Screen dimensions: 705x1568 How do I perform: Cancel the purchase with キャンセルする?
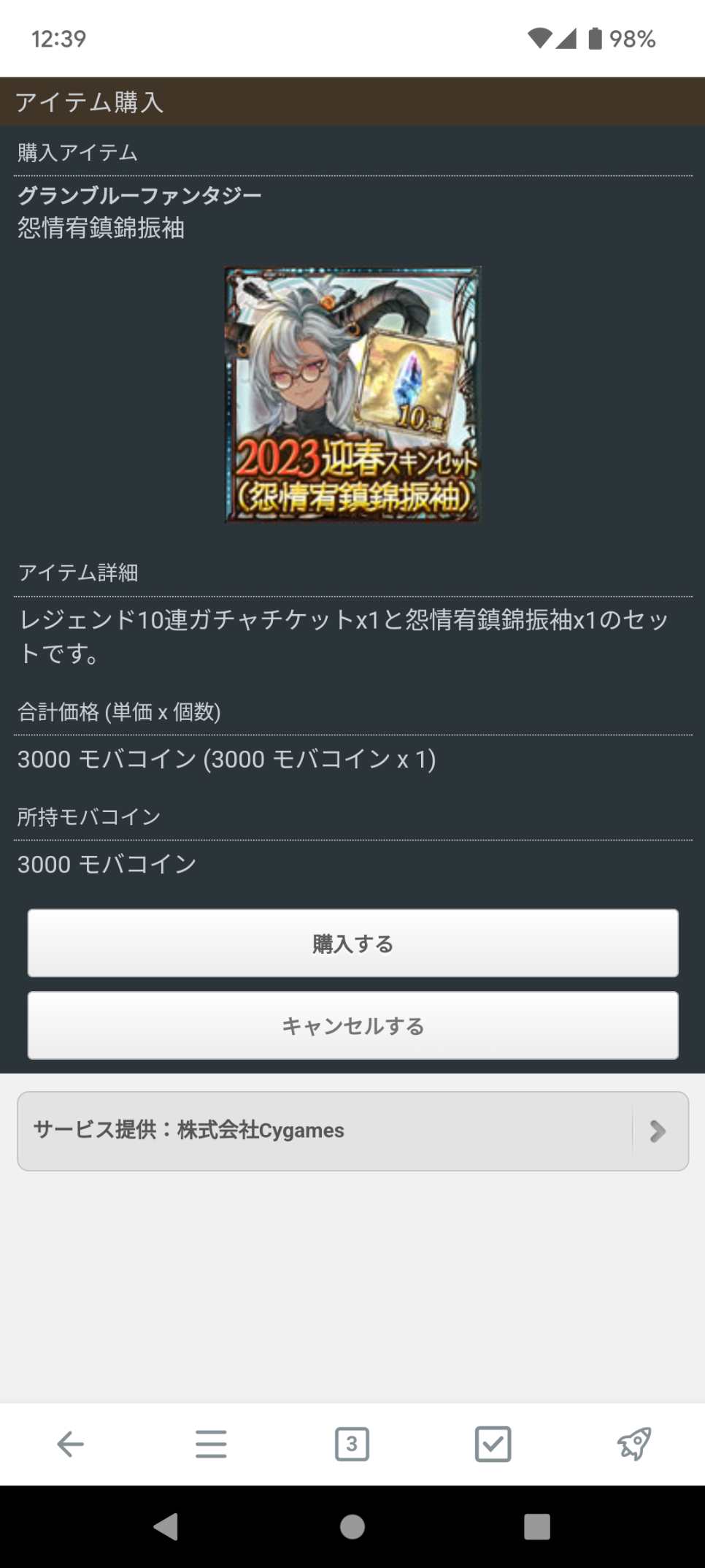[352, 1025]
